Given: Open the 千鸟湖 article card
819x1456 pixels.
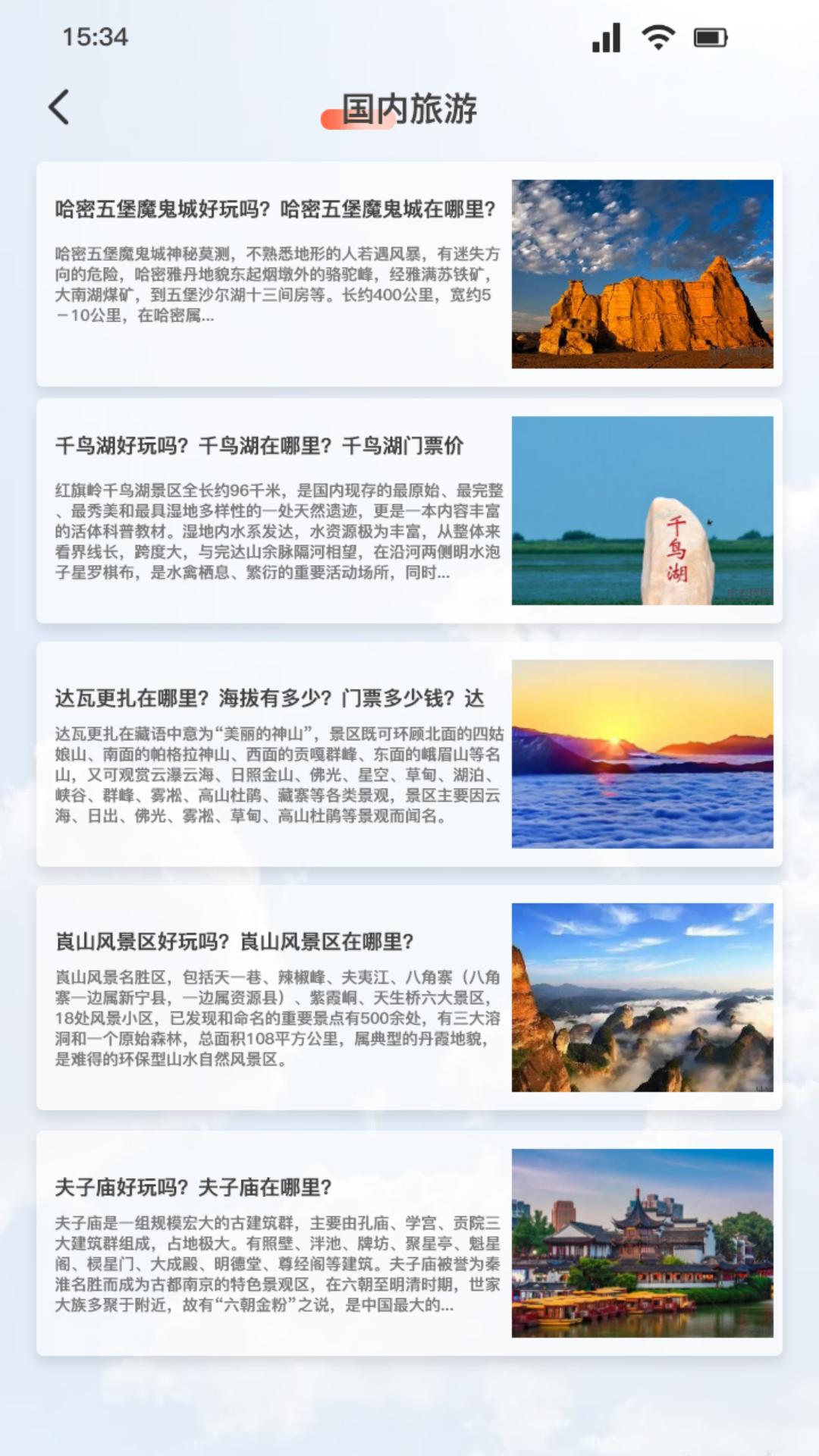Looking at the screenshot, I should tap(409, 510).
